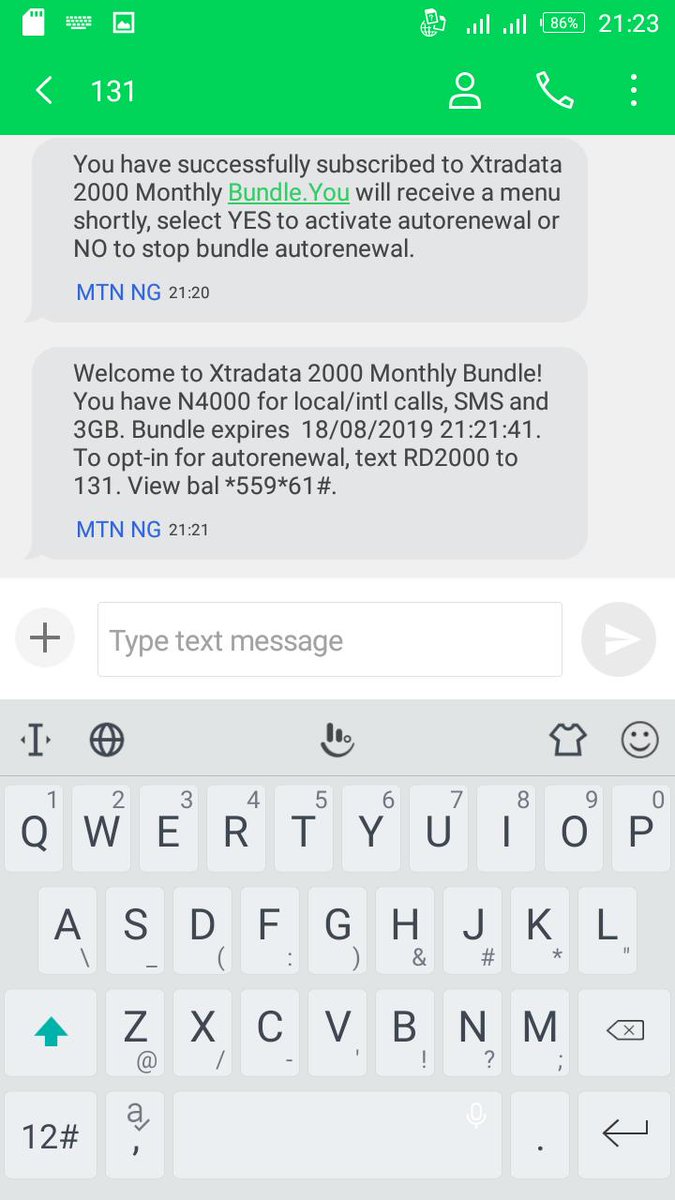Tap the keyboard space bar

pyautogui.click(x=337, y=1136)
